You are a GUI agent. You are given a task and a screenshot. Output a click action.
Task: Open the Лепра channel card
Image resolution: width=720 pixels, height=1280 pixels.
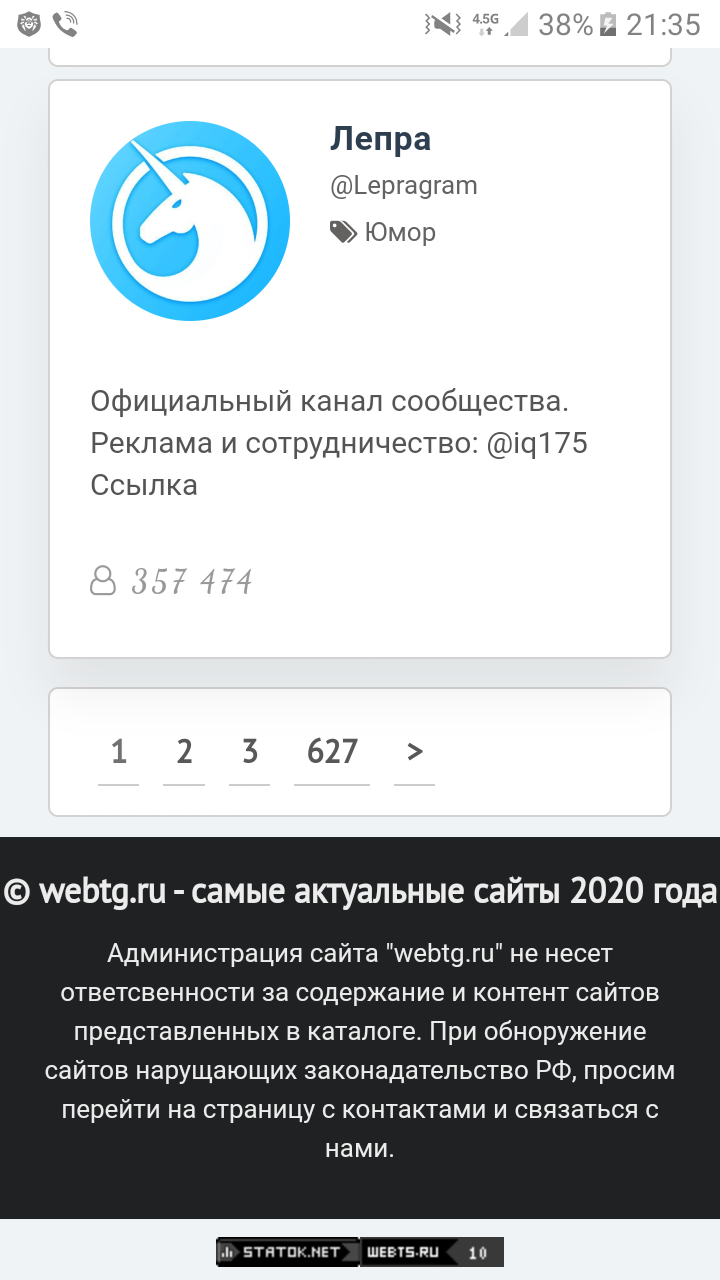380,140
